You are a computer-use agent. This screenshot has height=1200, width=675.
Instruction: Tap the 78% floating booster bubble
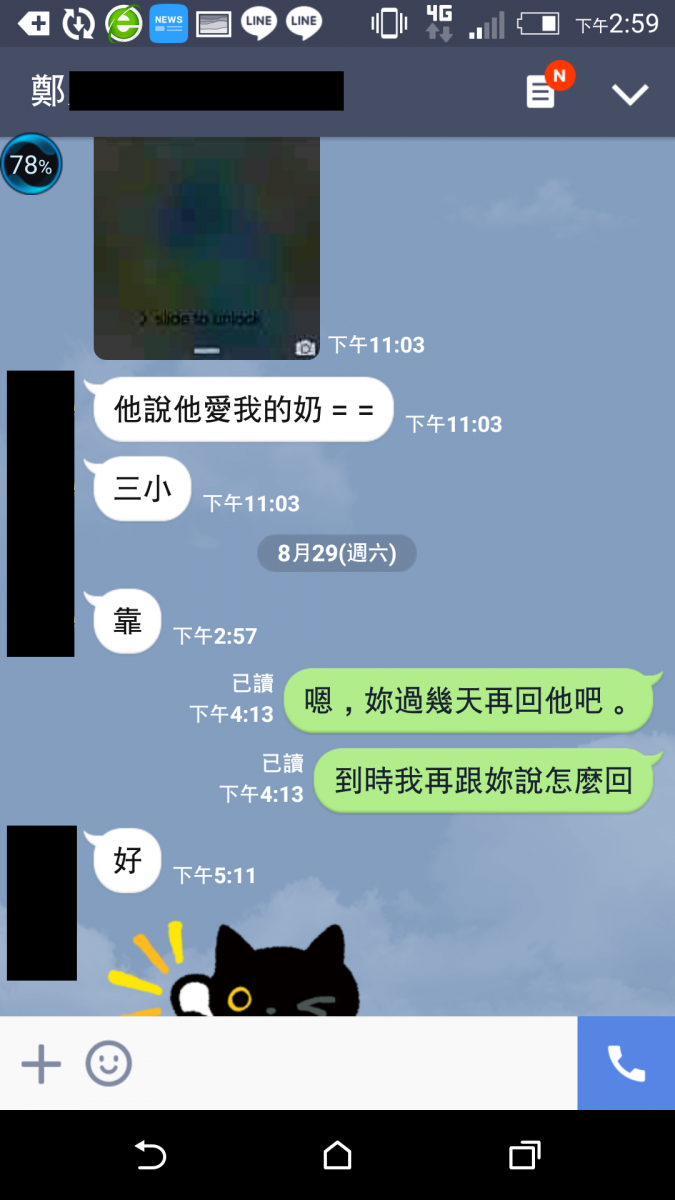coord(31,165)
